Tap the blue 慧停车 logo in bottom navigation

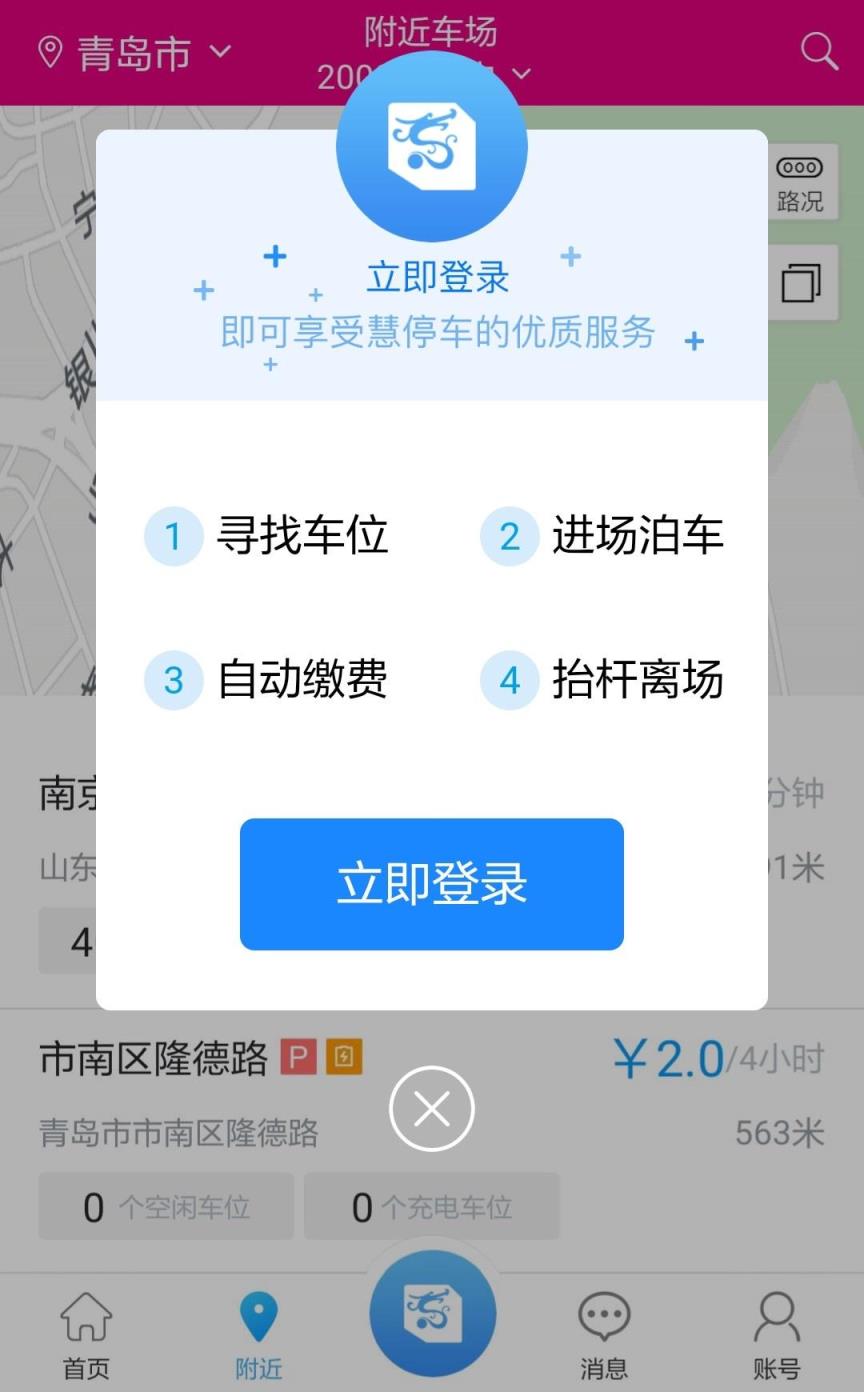pos(431,1313)
